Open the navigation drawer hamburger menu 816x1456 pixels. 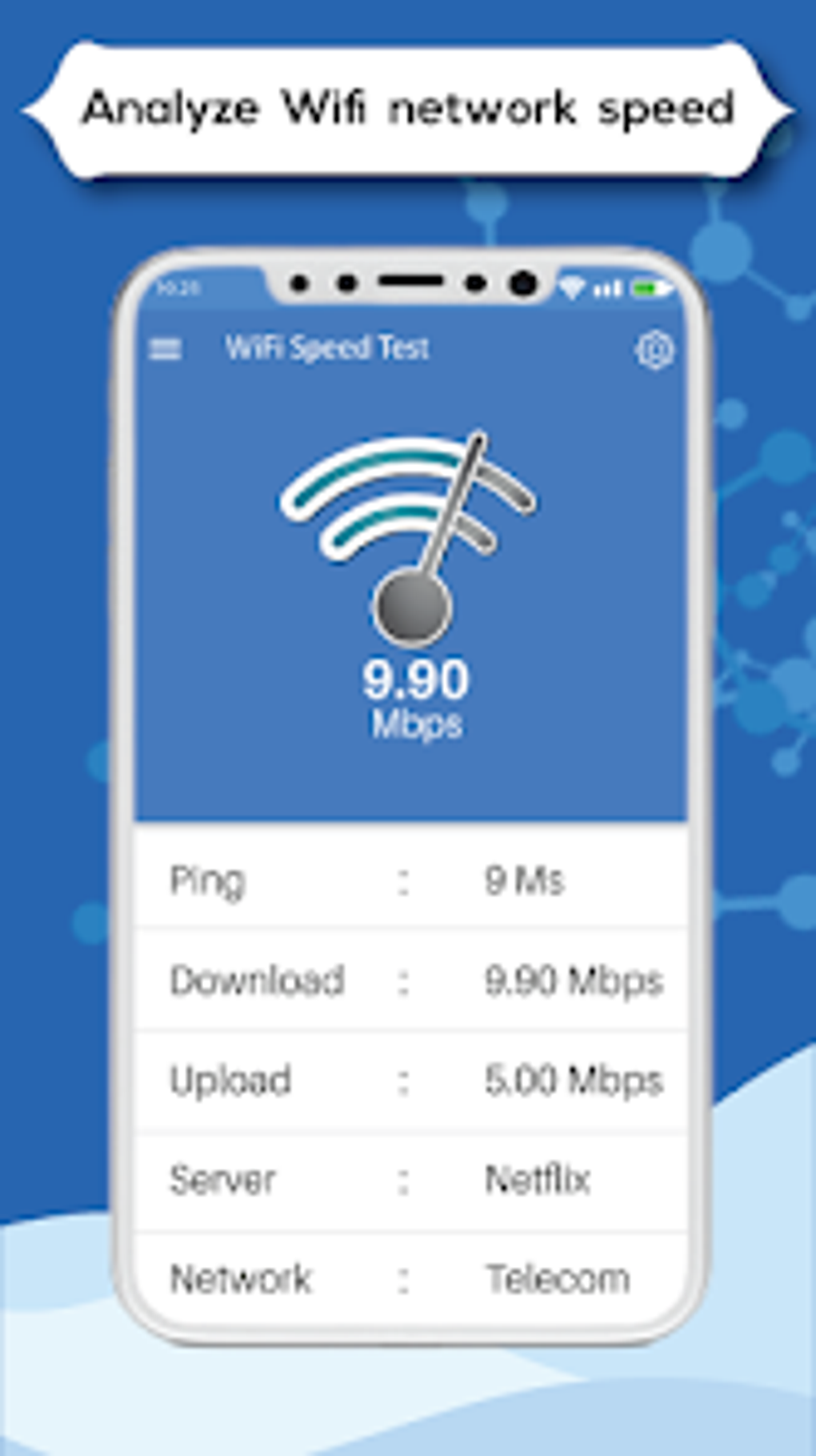pyautogui.click(x=164, y=348)
